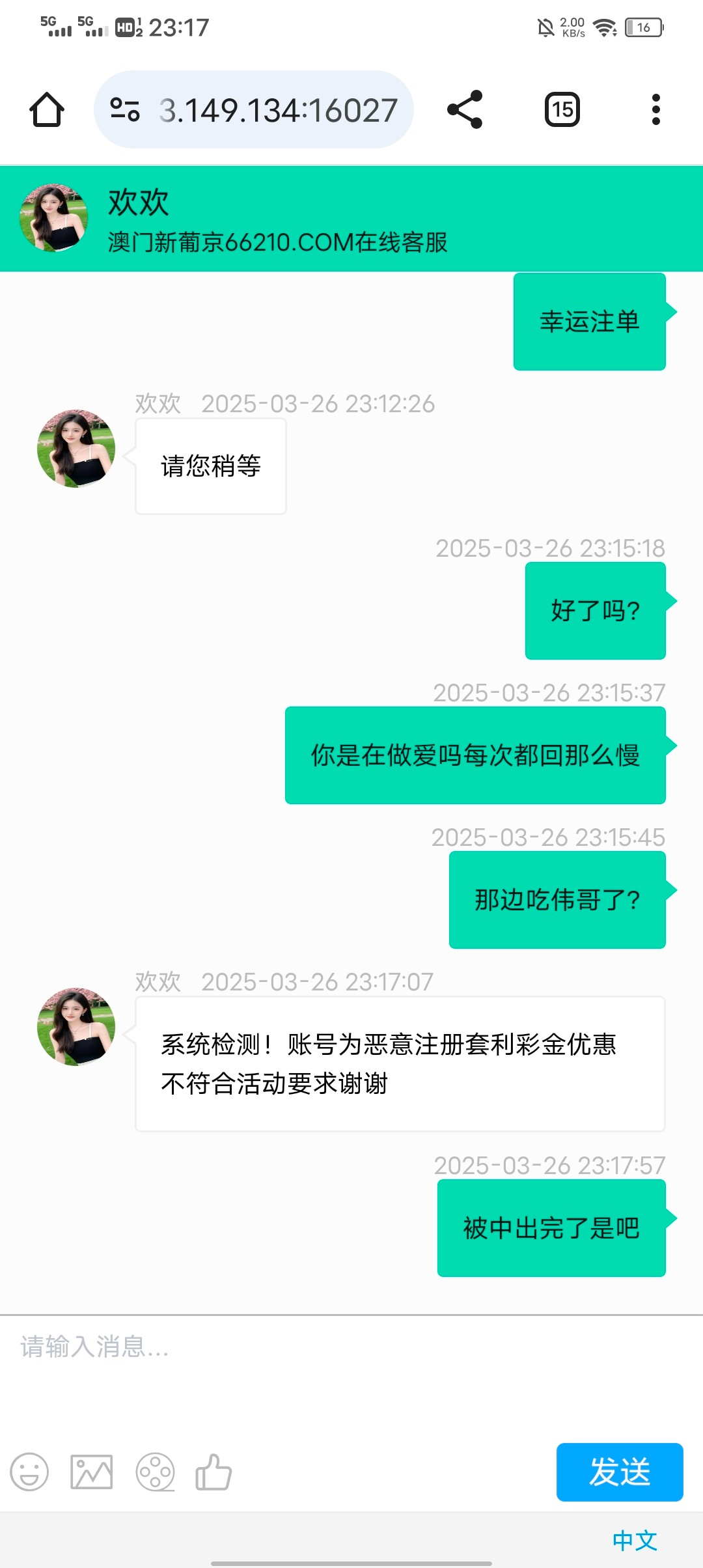Tap 欢欢's avatar in the chat header
Image resolution: width=703 pixels, height=1568 pixels.
[x=53, y=217]
